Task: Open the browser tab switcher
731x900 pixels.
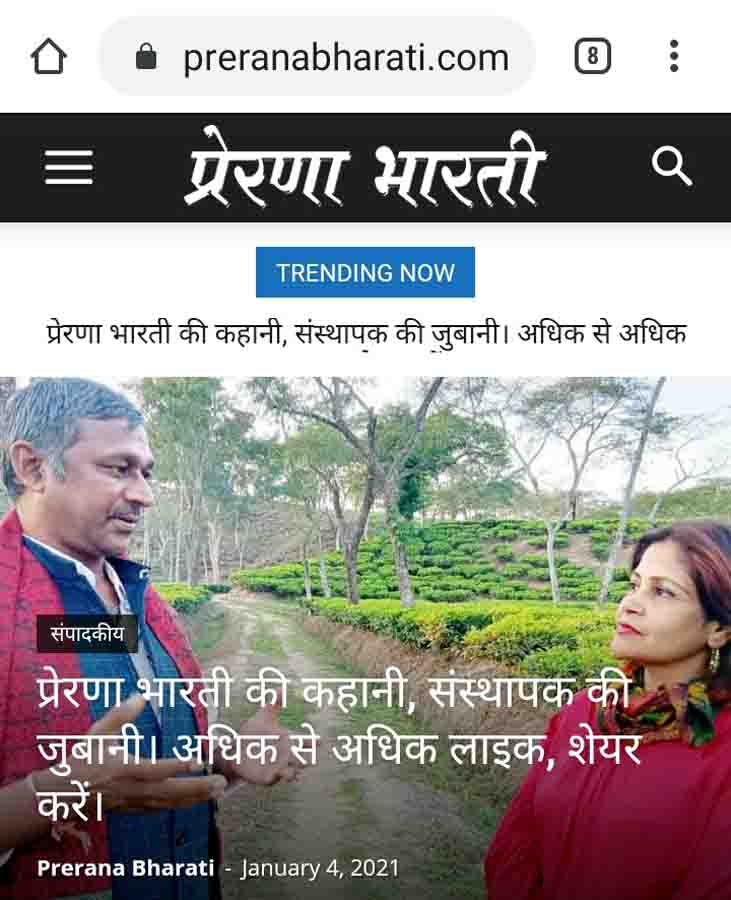Action: click(592, 57)
